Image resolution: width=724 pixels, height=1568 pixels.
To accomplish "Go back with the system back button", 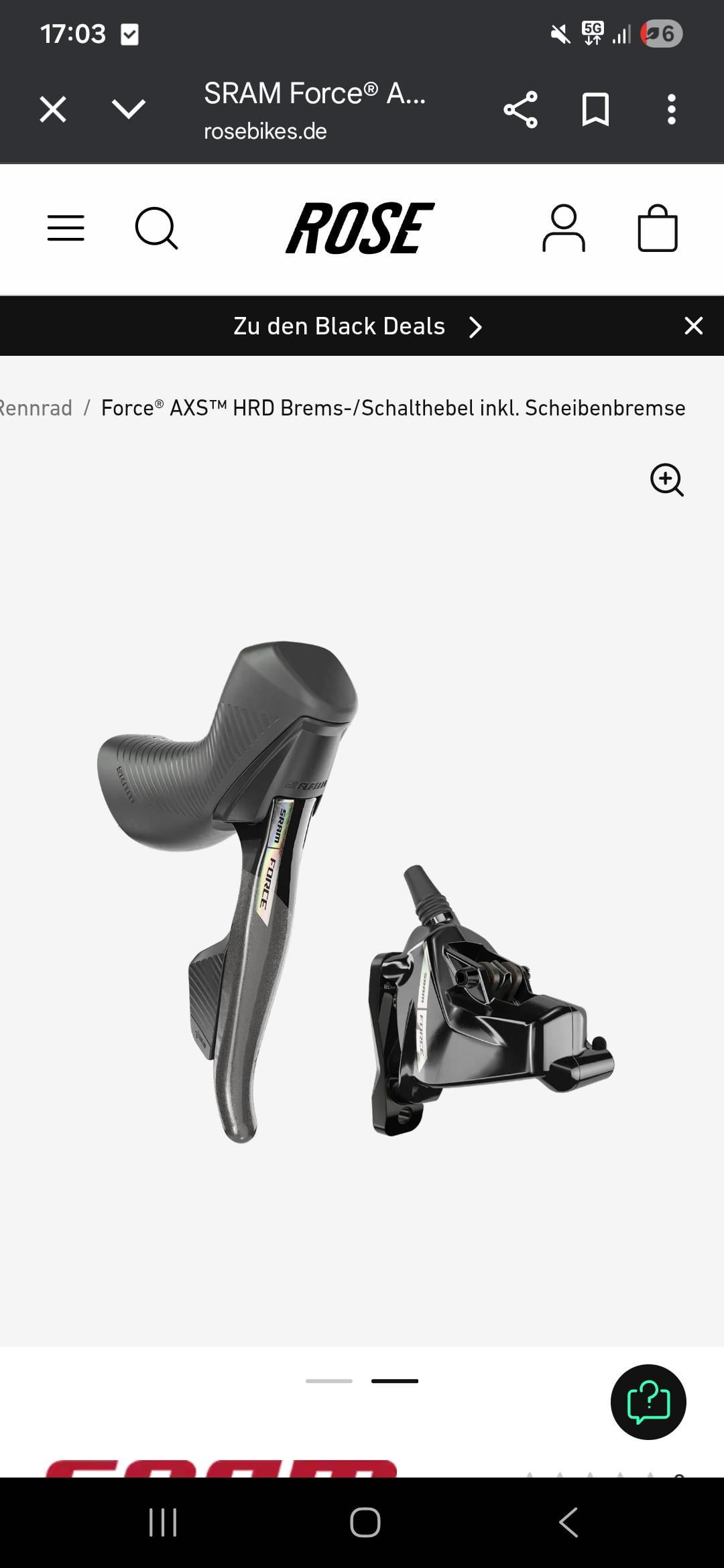I will (568, 1522).
